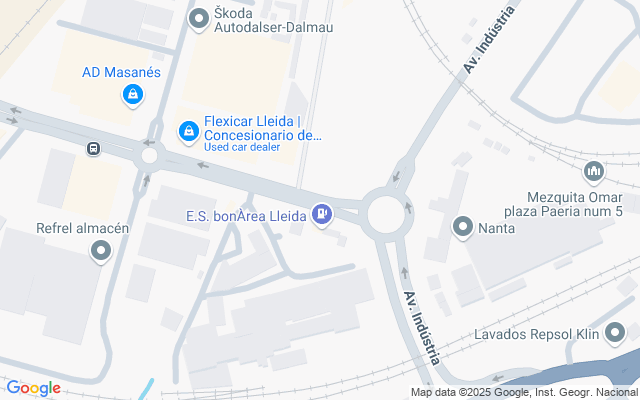The image size is (640, 400).
Task: Open Lavados Repsol Klin marker
Action: pos(615,334)
